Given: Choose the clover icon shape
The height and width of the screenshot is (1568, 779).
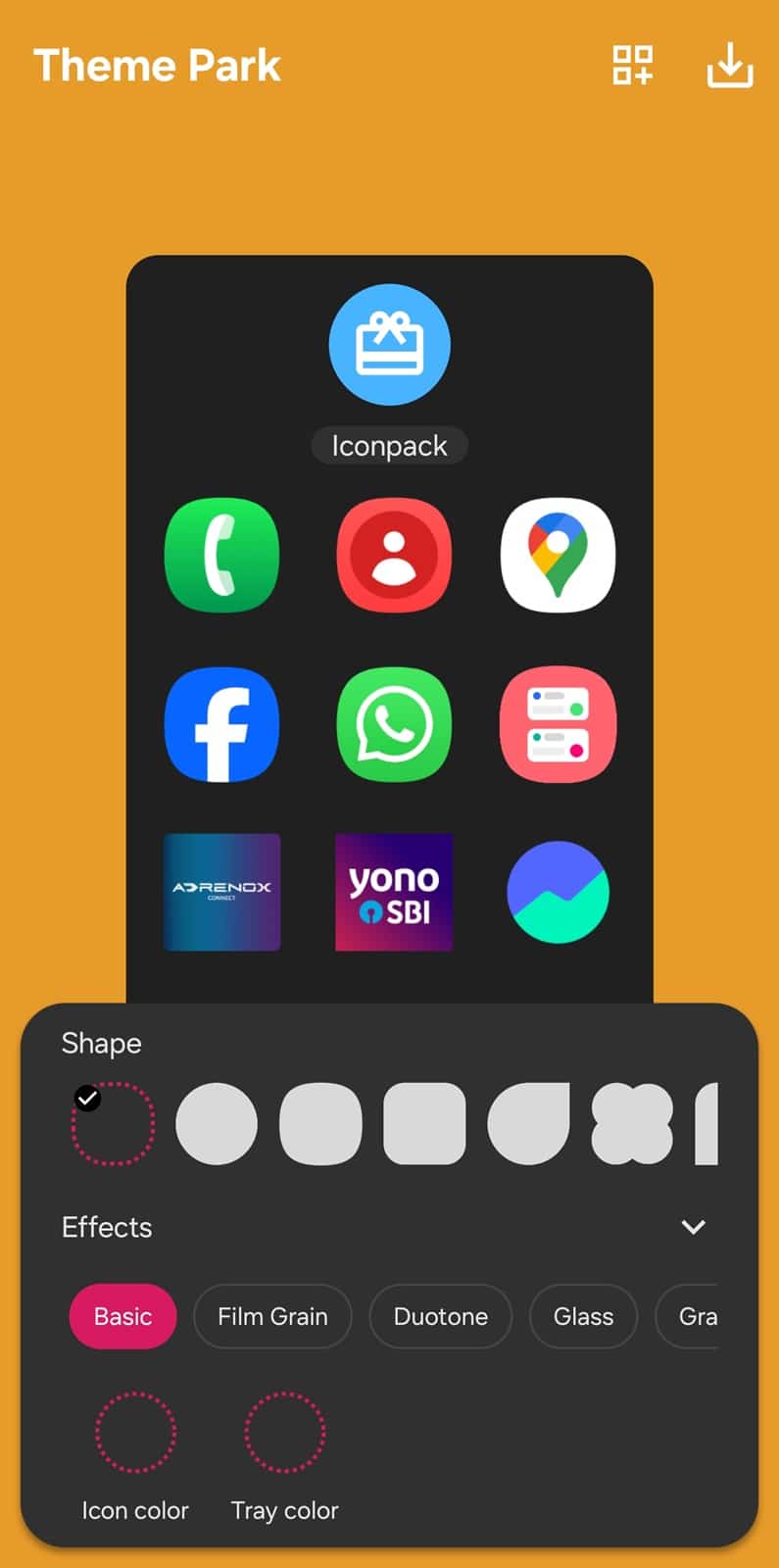Looking at the screenshot, I should (632, 1123).
